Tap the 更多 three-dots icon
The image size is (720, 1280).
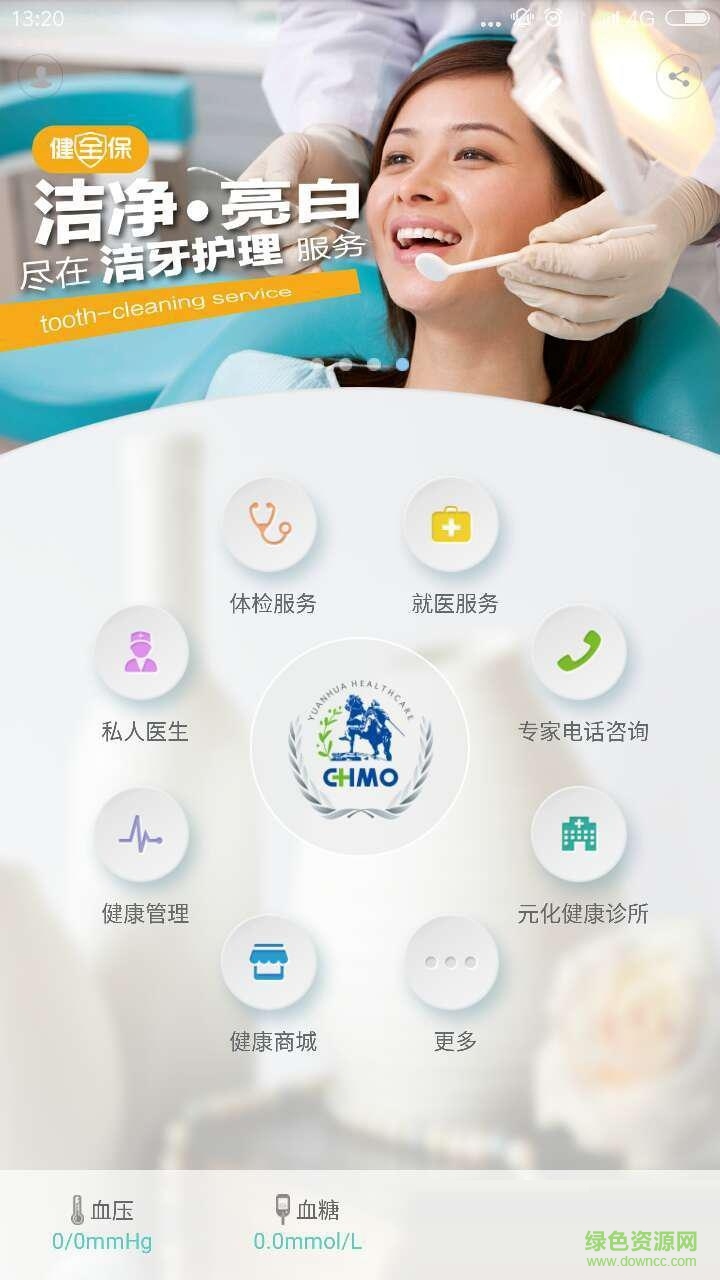pos(451,959)
